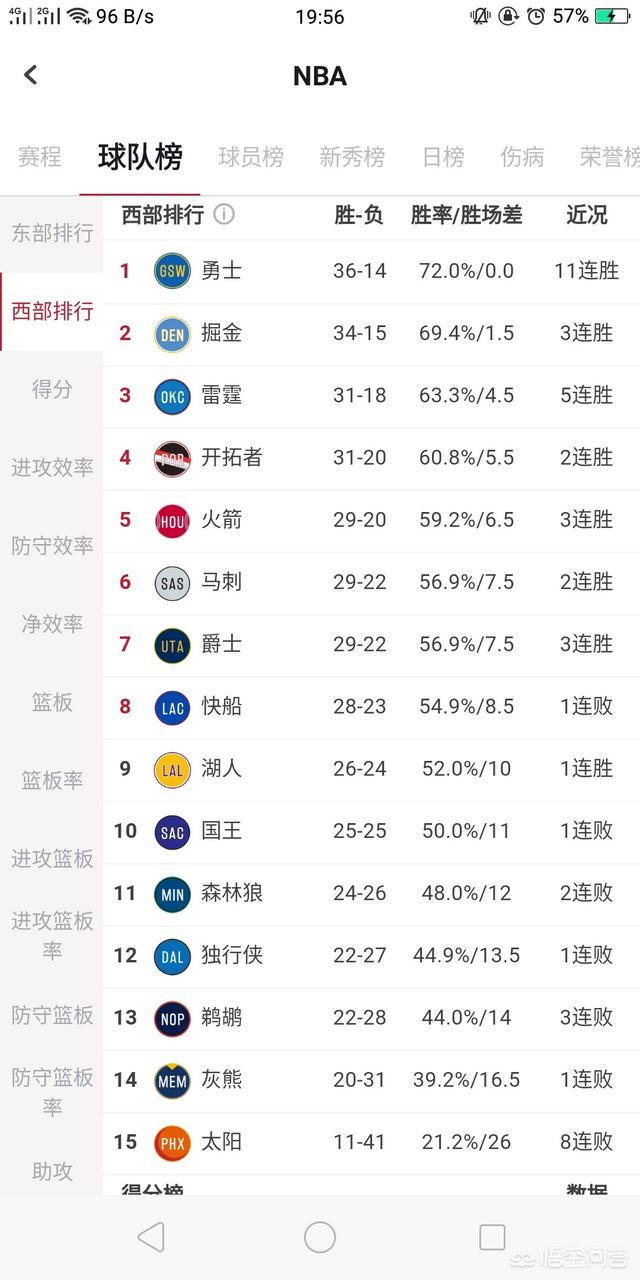
Task: Open the 勇士 team row
Action: pos(372,271)
